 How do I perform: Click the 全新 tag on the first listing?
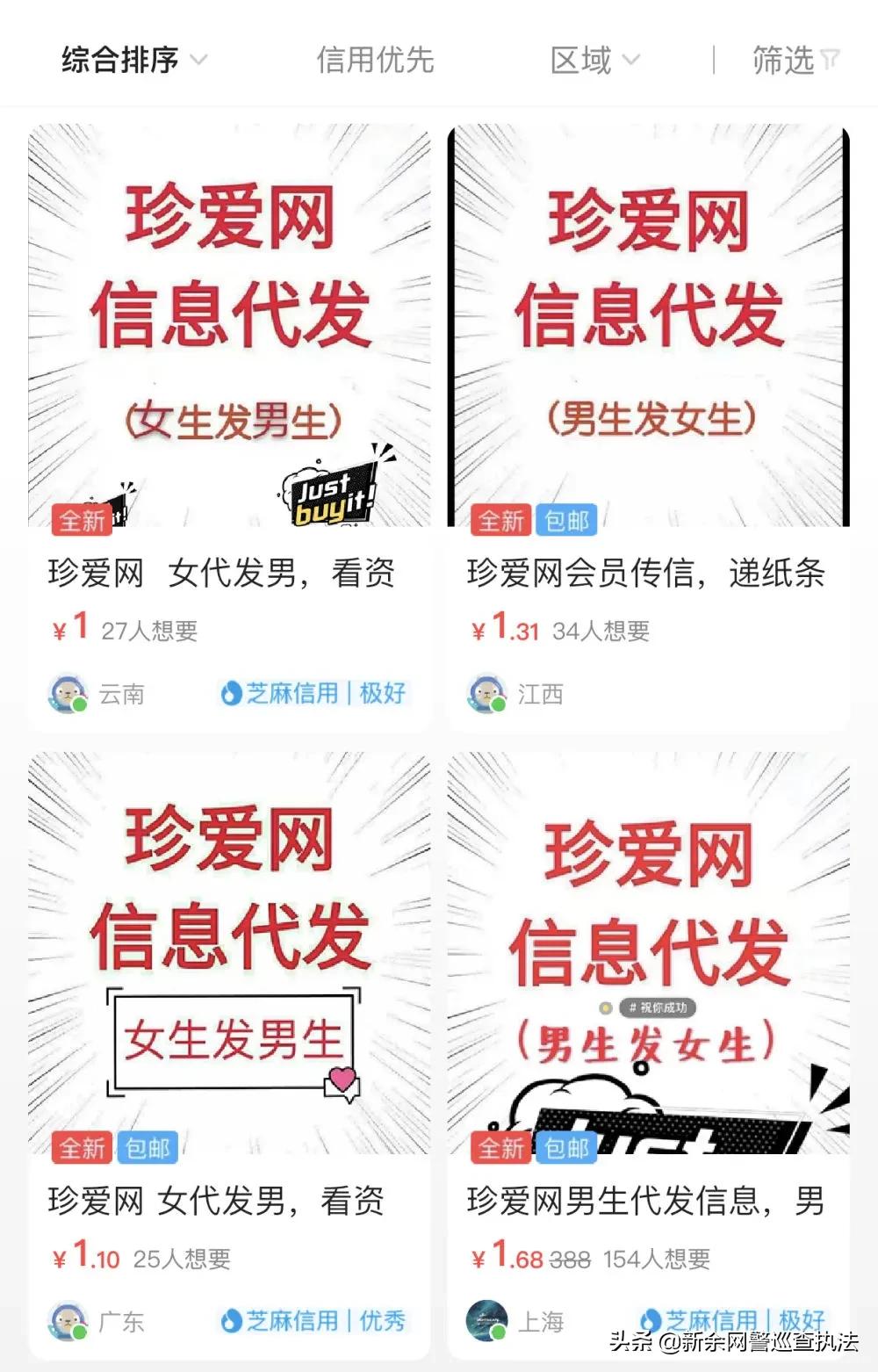point(82,521)
